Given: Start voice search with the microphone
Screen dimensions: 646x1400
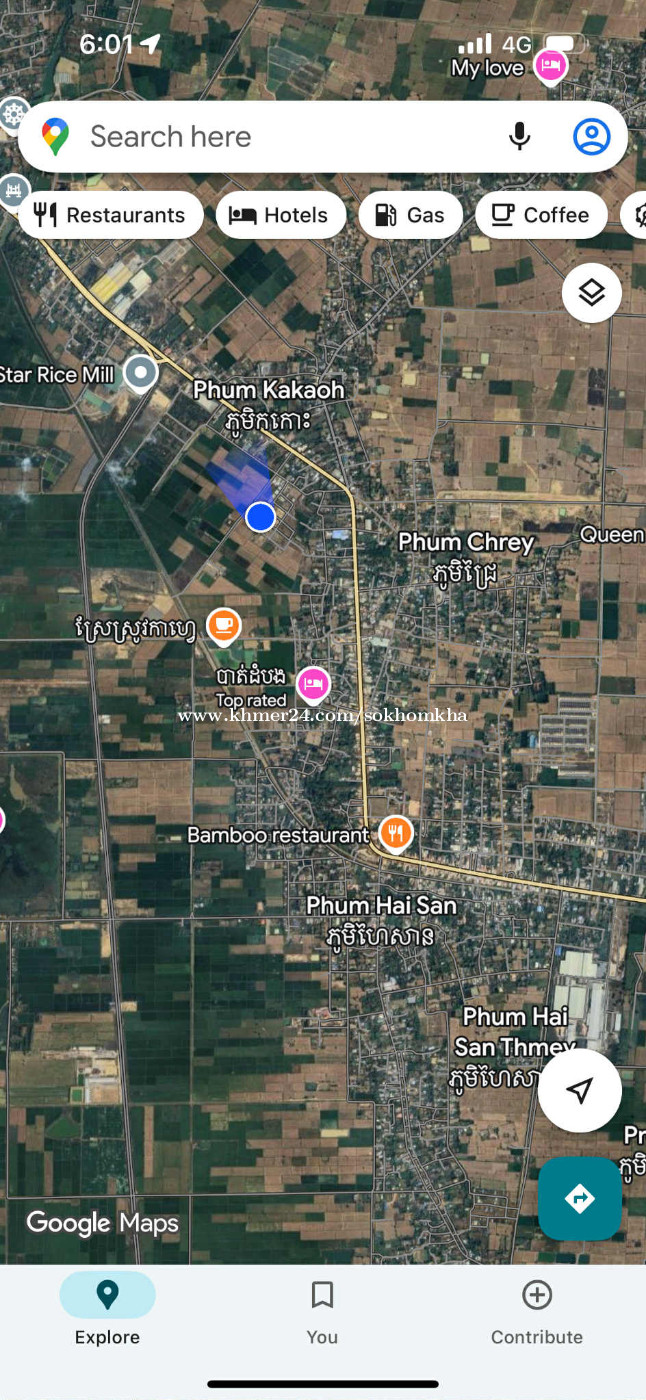Looking at the screenshot, I should click(x=519, y=137).
